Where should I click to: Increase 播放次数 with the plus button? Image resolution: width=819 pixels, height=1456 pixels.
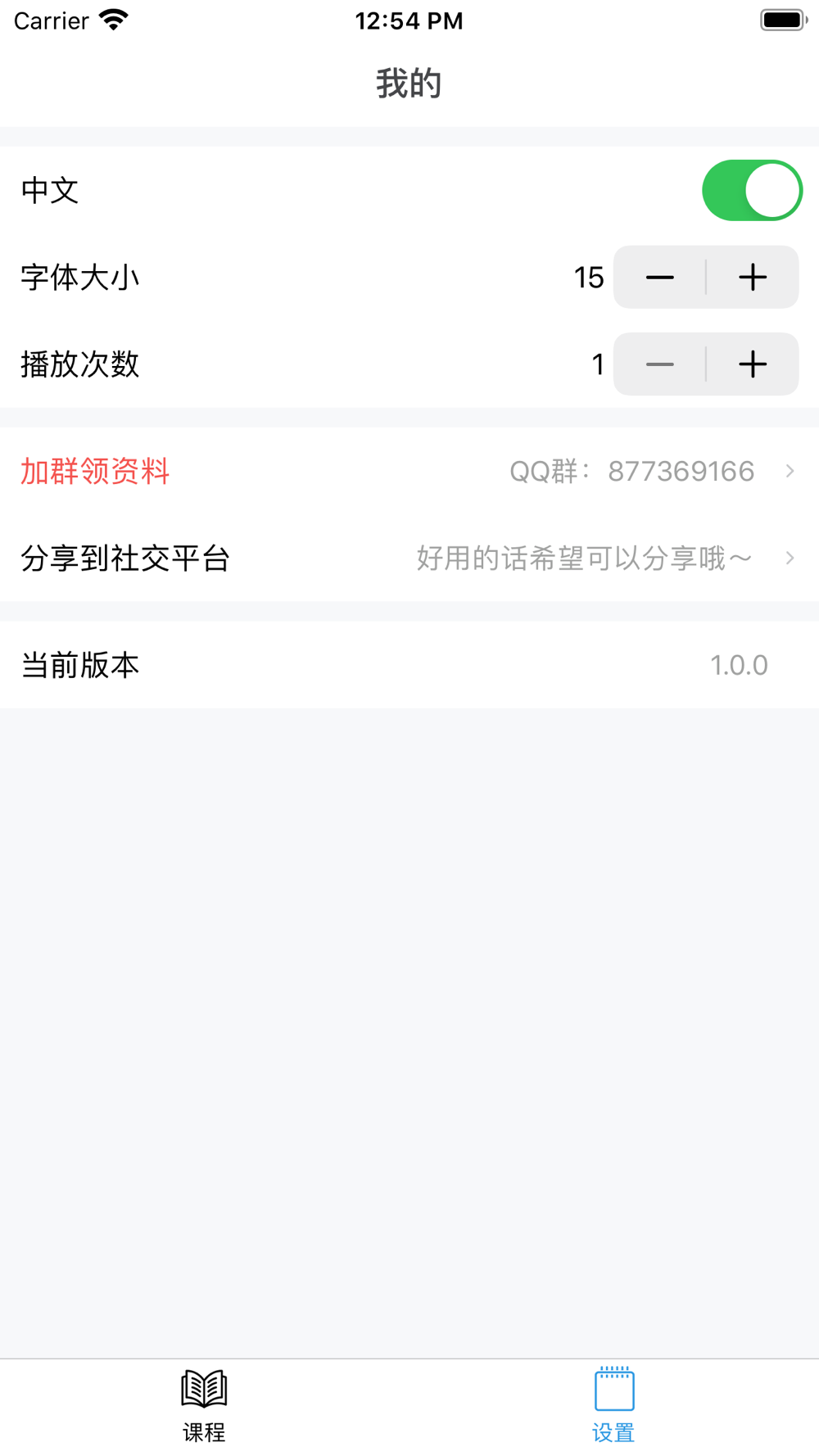(x=753, y=364)
